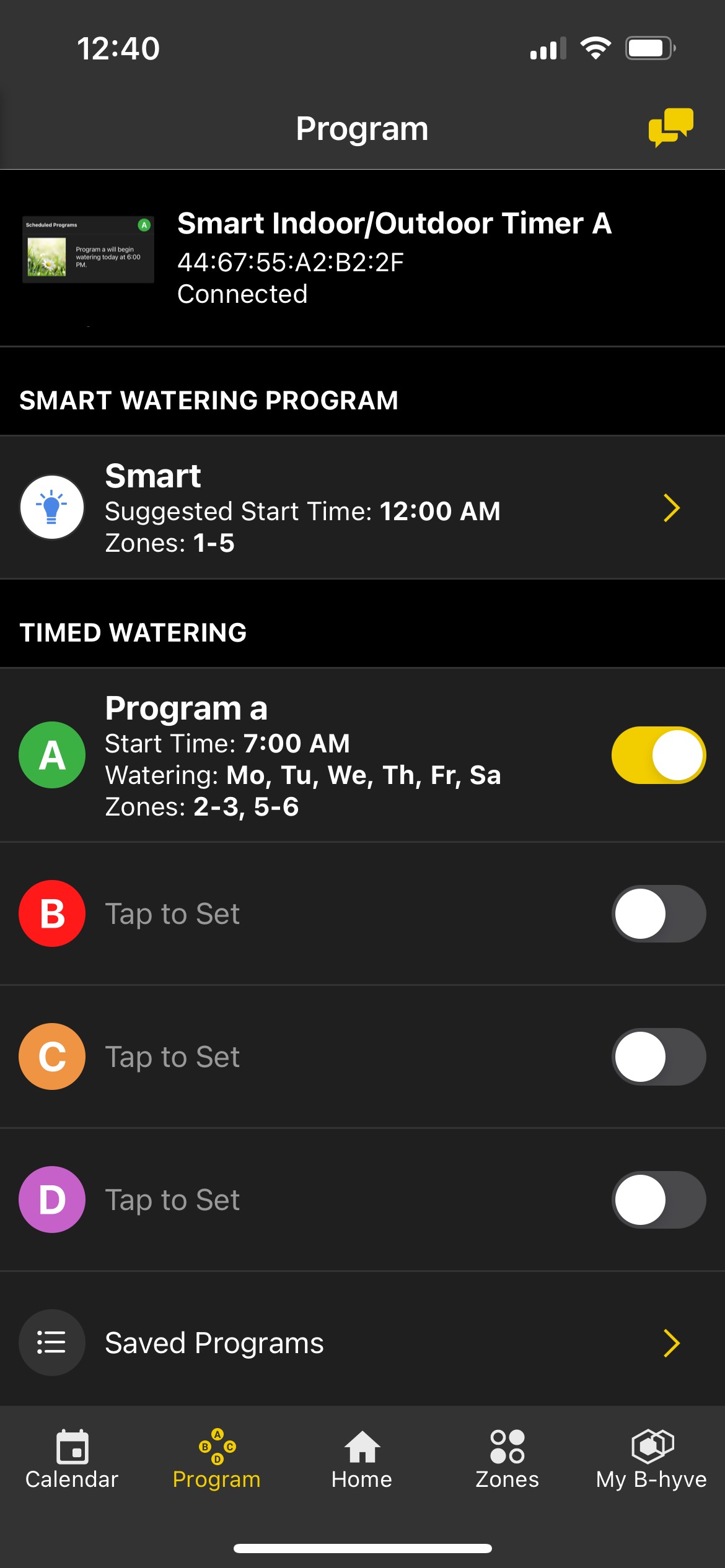Open the yellow chat support icon
The width and height of the screenshot is (725, 1568).
click(x=670, y=128)
